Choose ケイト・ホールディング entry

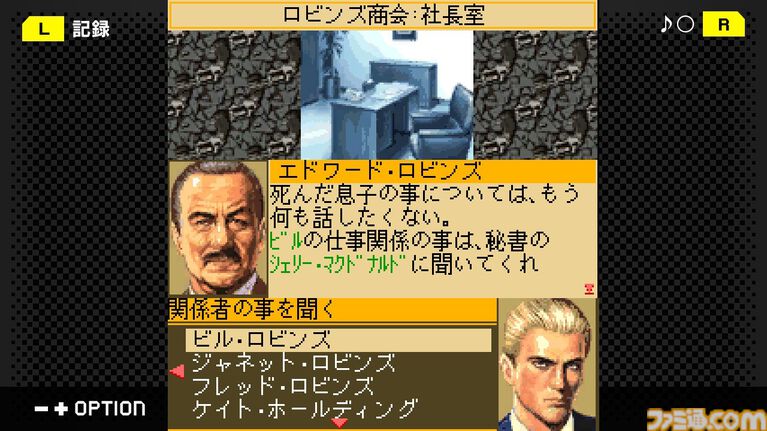[304, 408]
